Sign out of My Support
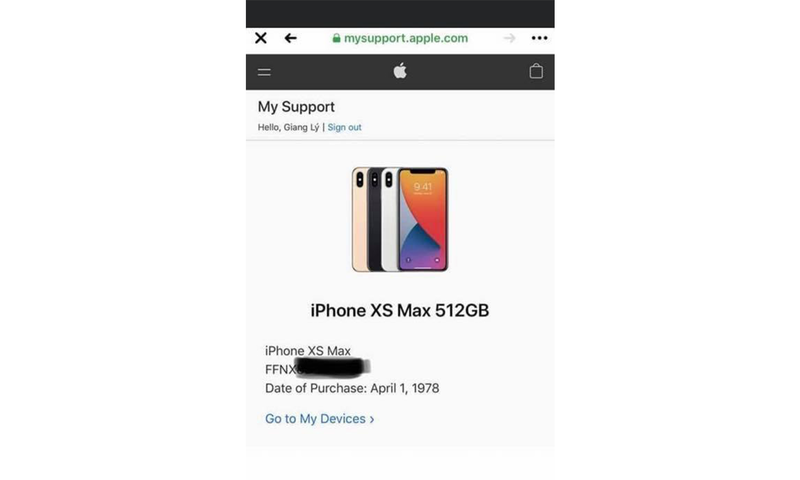The height and width of the screenshot is (480, 800). pyautogui.click(x=345, y=127)
